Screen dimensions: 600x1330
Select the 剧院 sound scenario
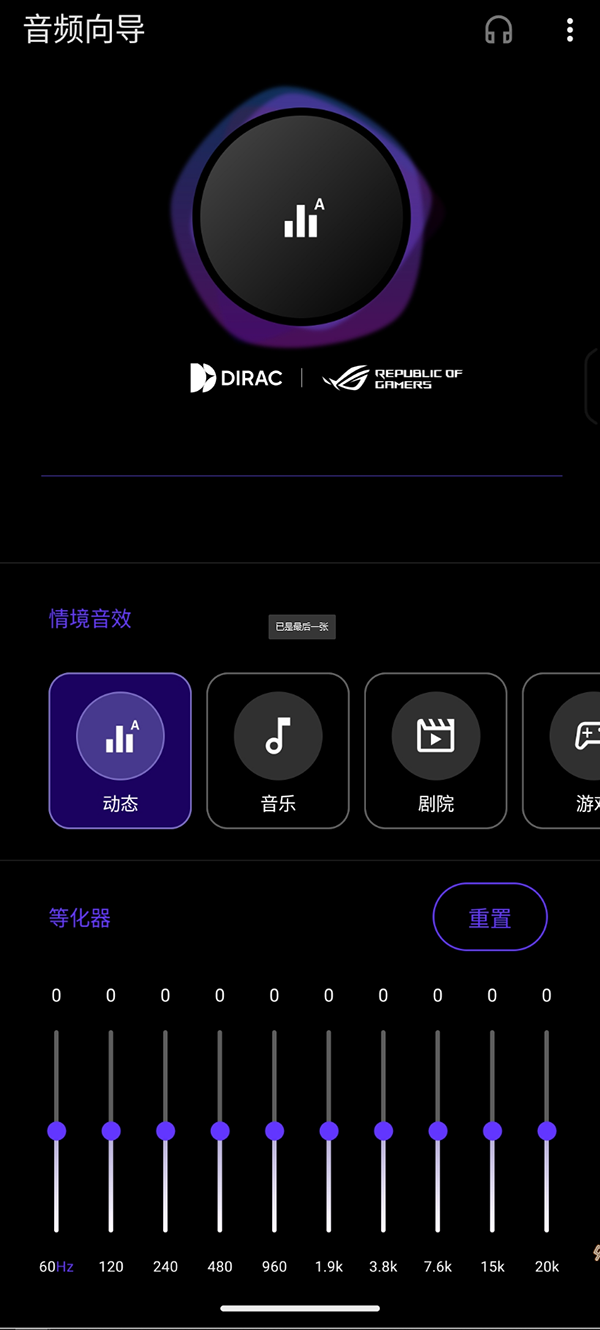pyautogui.click(x=436, y=750)
